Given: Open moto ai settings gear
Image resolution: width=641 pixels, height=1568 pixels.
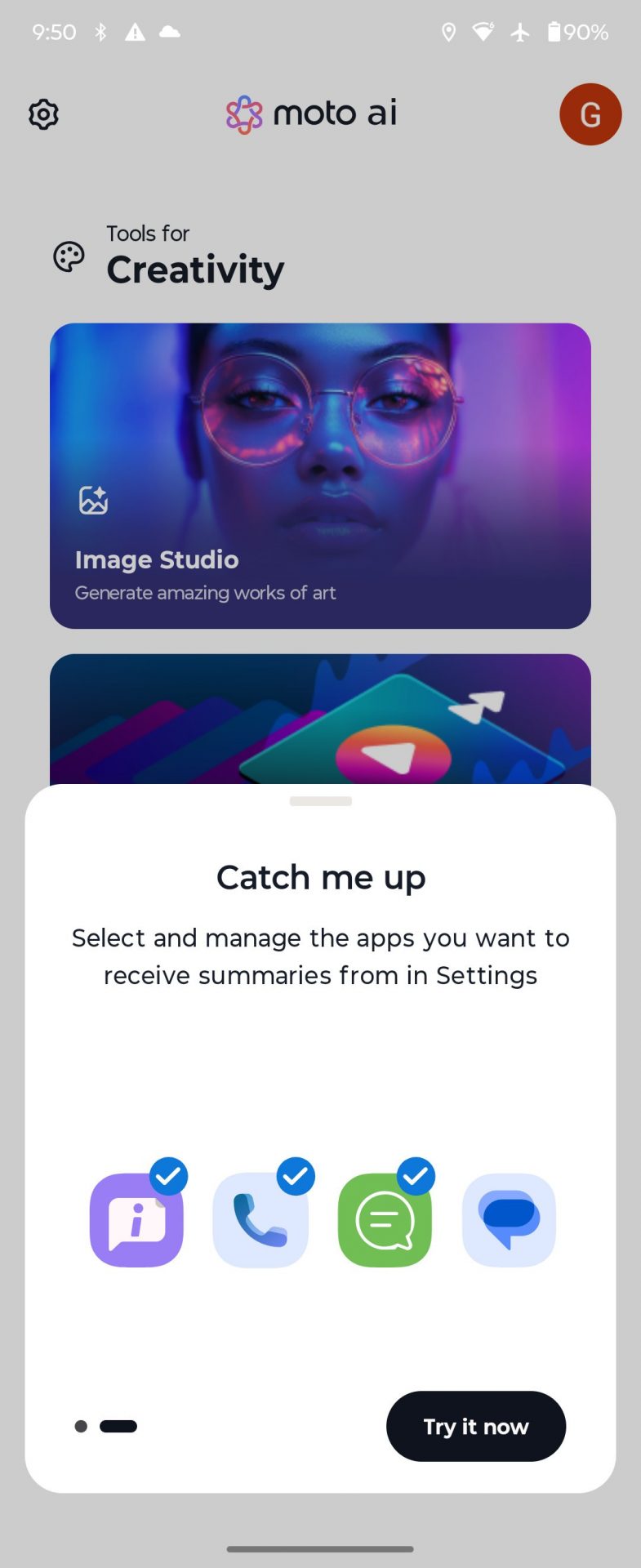Looking at the screenshot, I should 44,114.
